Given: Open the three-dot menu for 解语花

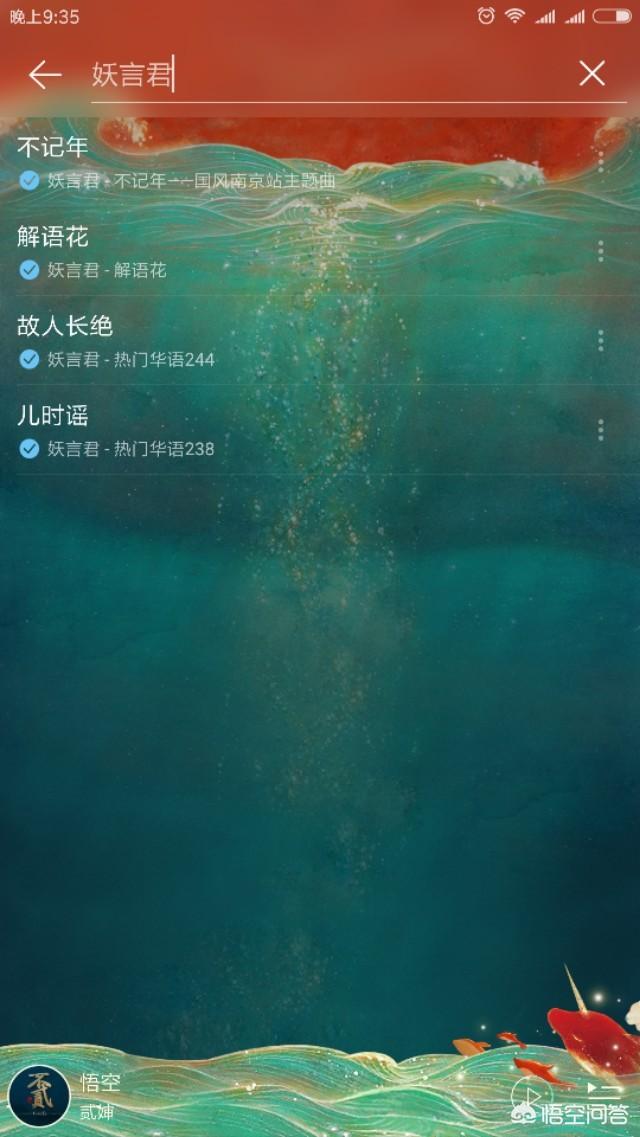Looking at the screenshot, I should [600, 251].
